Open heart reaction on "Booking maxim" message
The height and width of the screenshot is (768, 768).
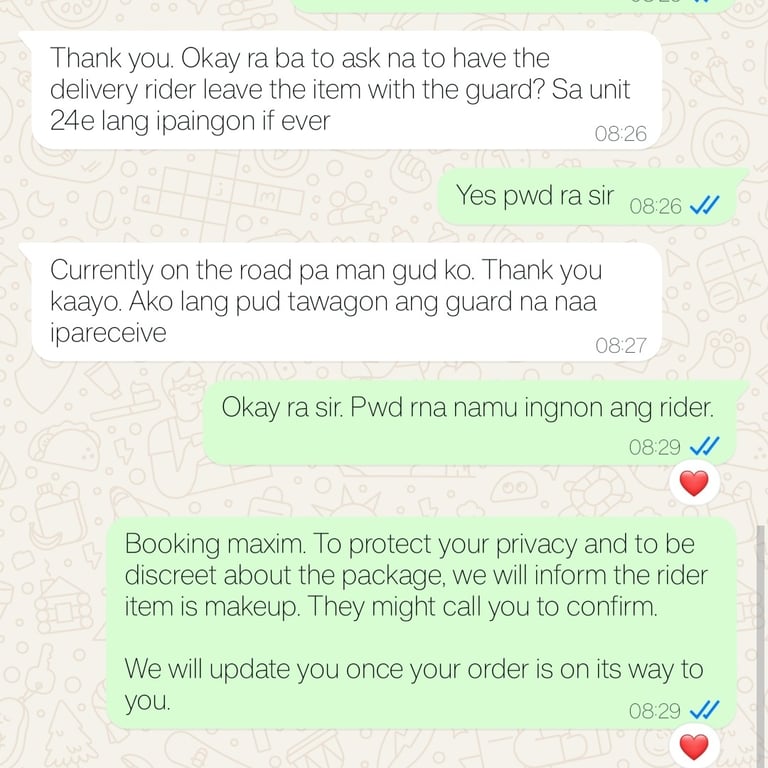click(693, 746)
